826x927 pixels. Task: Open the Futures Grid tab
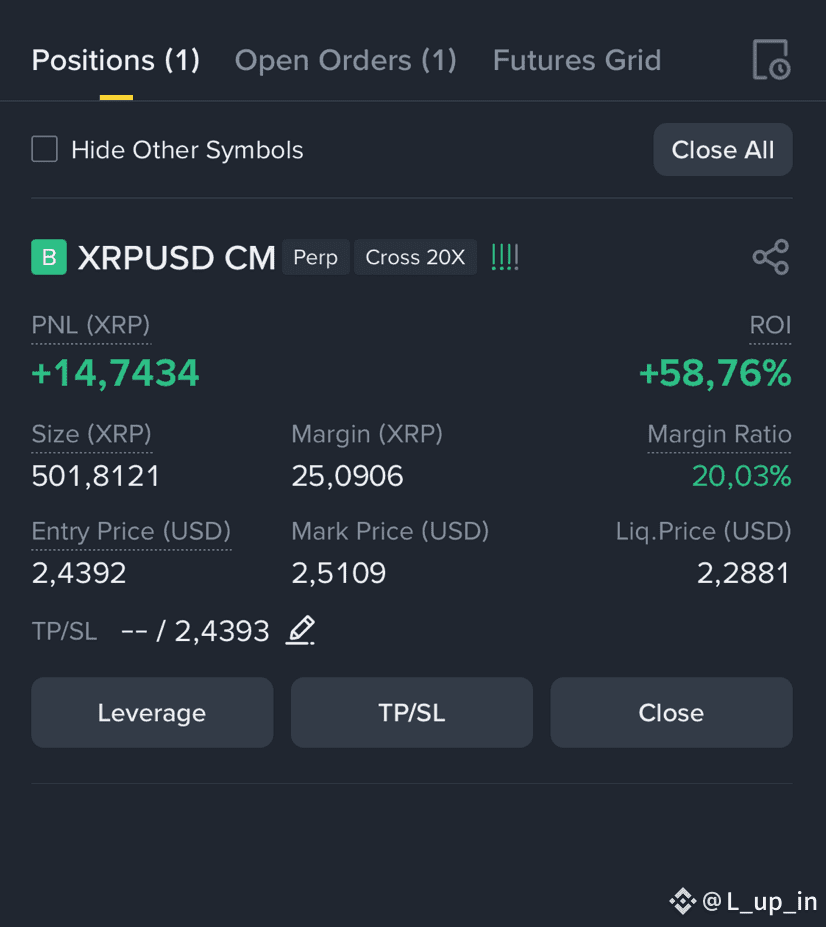point(577,60)
